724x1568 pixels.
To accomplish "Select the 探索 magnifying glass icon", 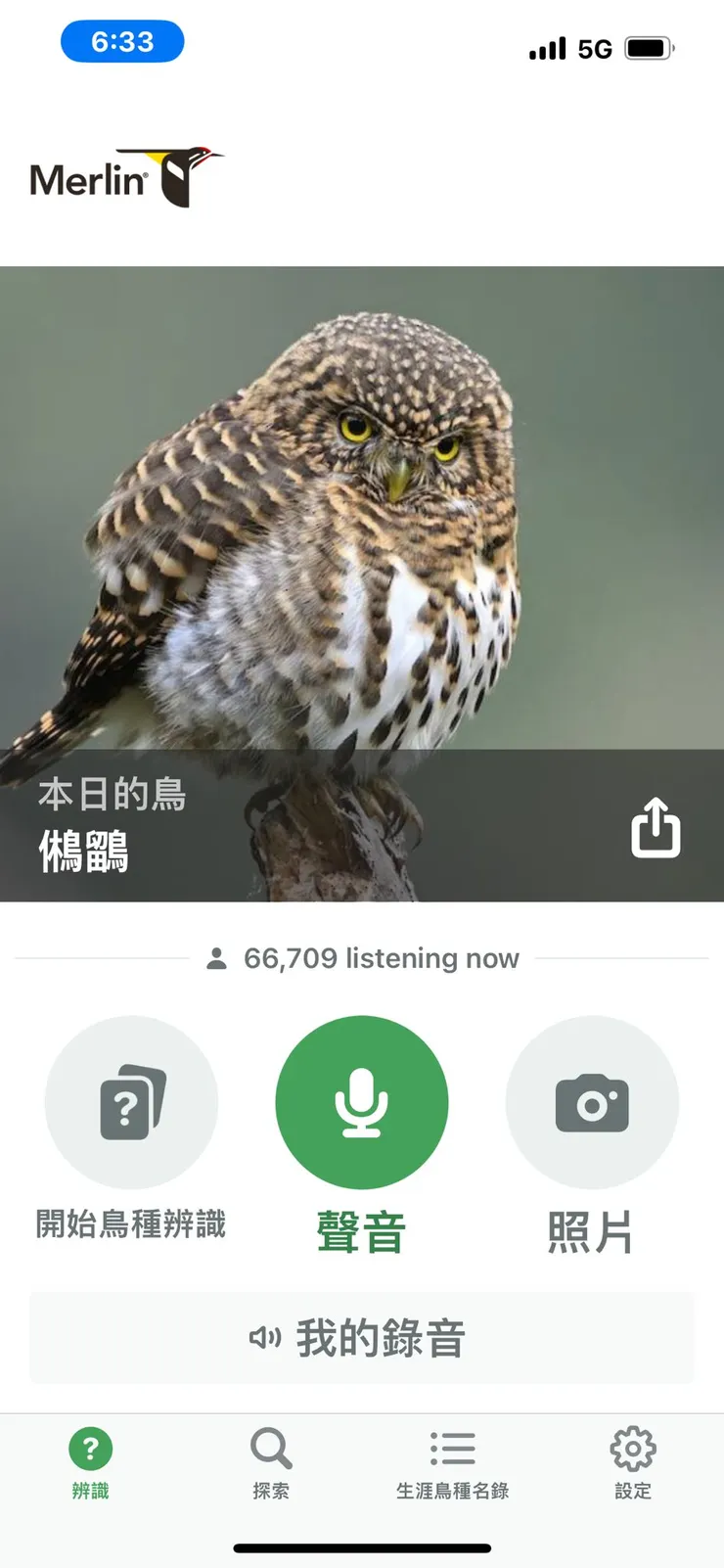I will 270,1447.
